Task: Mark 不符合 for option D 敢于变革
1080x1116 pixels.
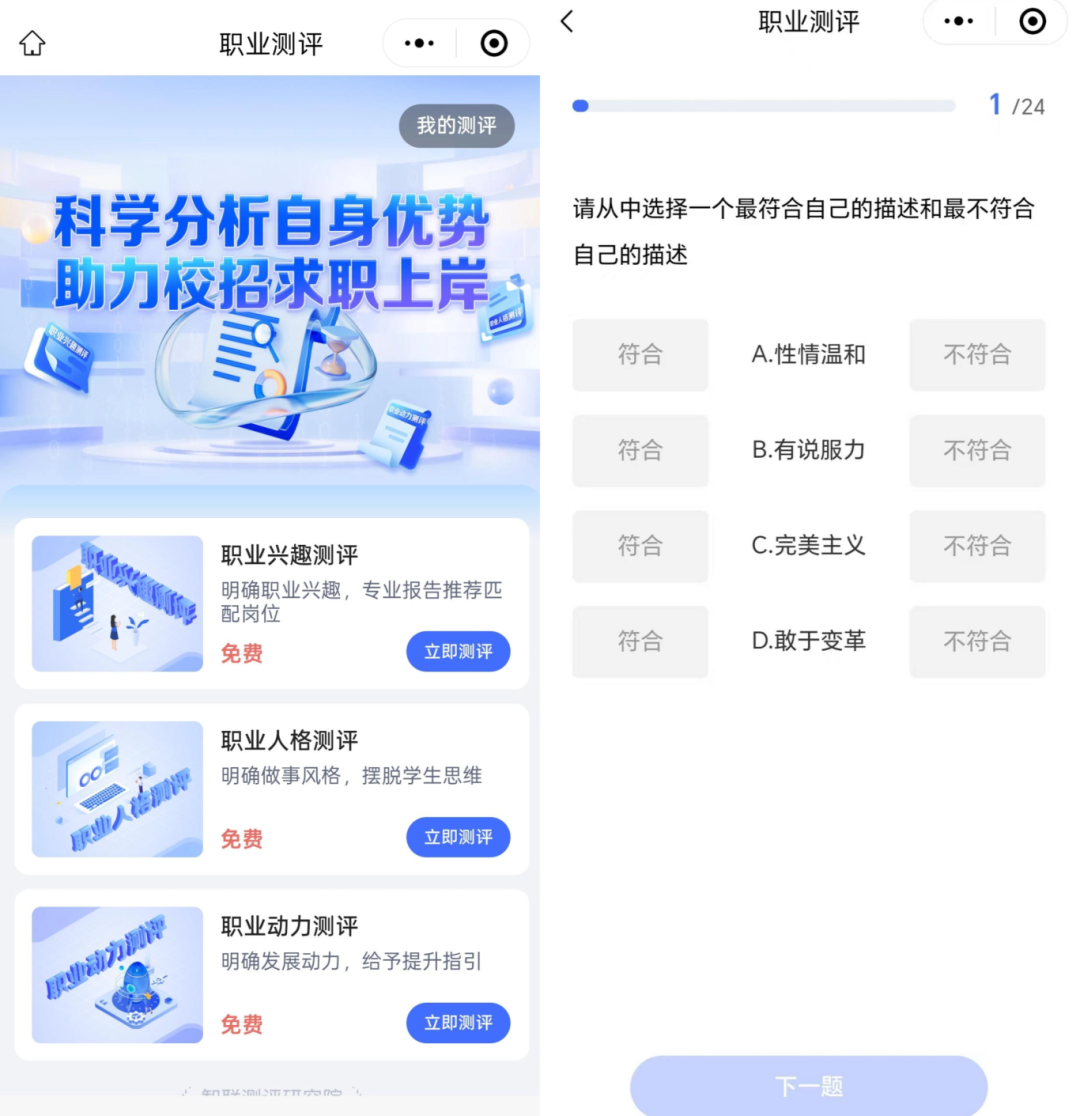Action: [x=977, y=642]
